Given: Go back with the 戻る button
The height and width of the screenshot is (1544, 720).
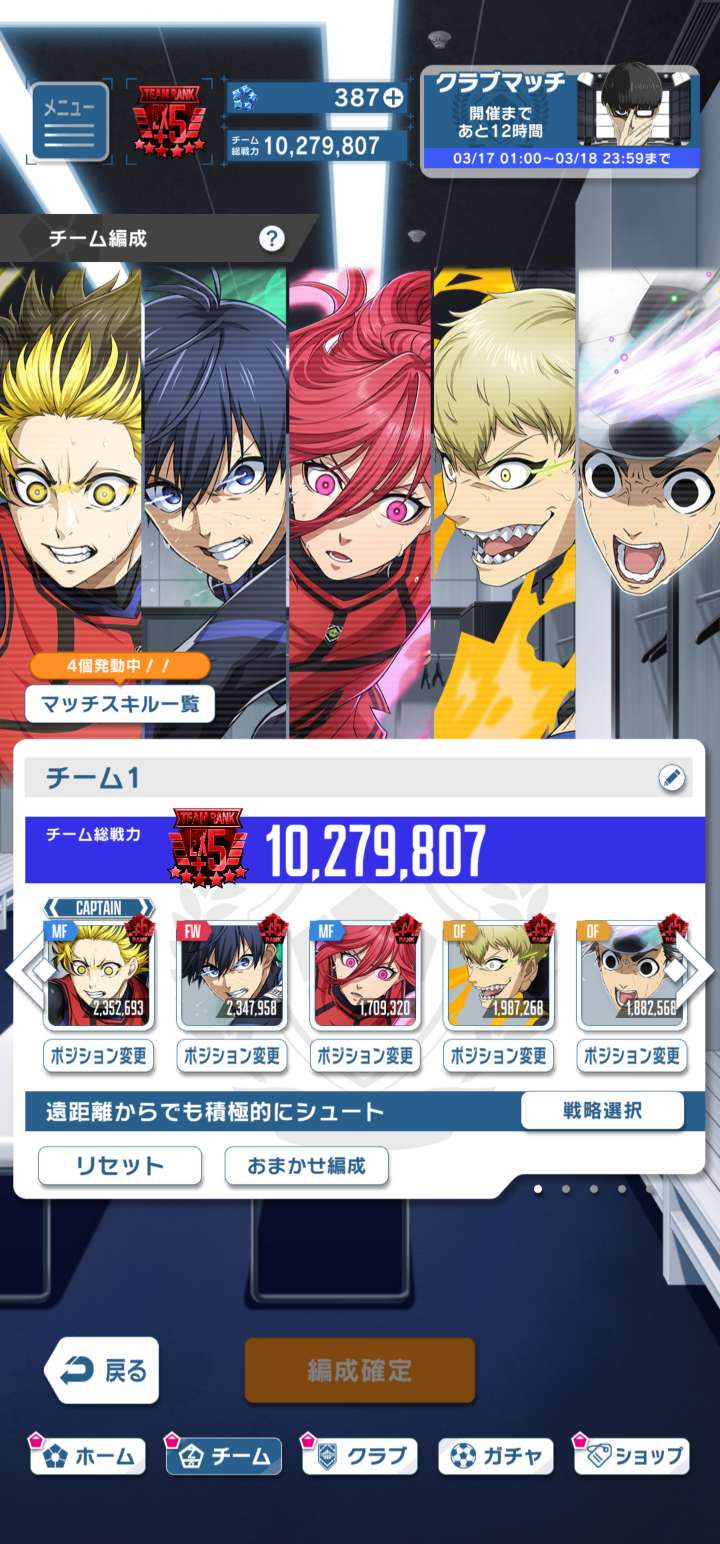Looking at the screenshot, I should click(x=102, y=1371).
